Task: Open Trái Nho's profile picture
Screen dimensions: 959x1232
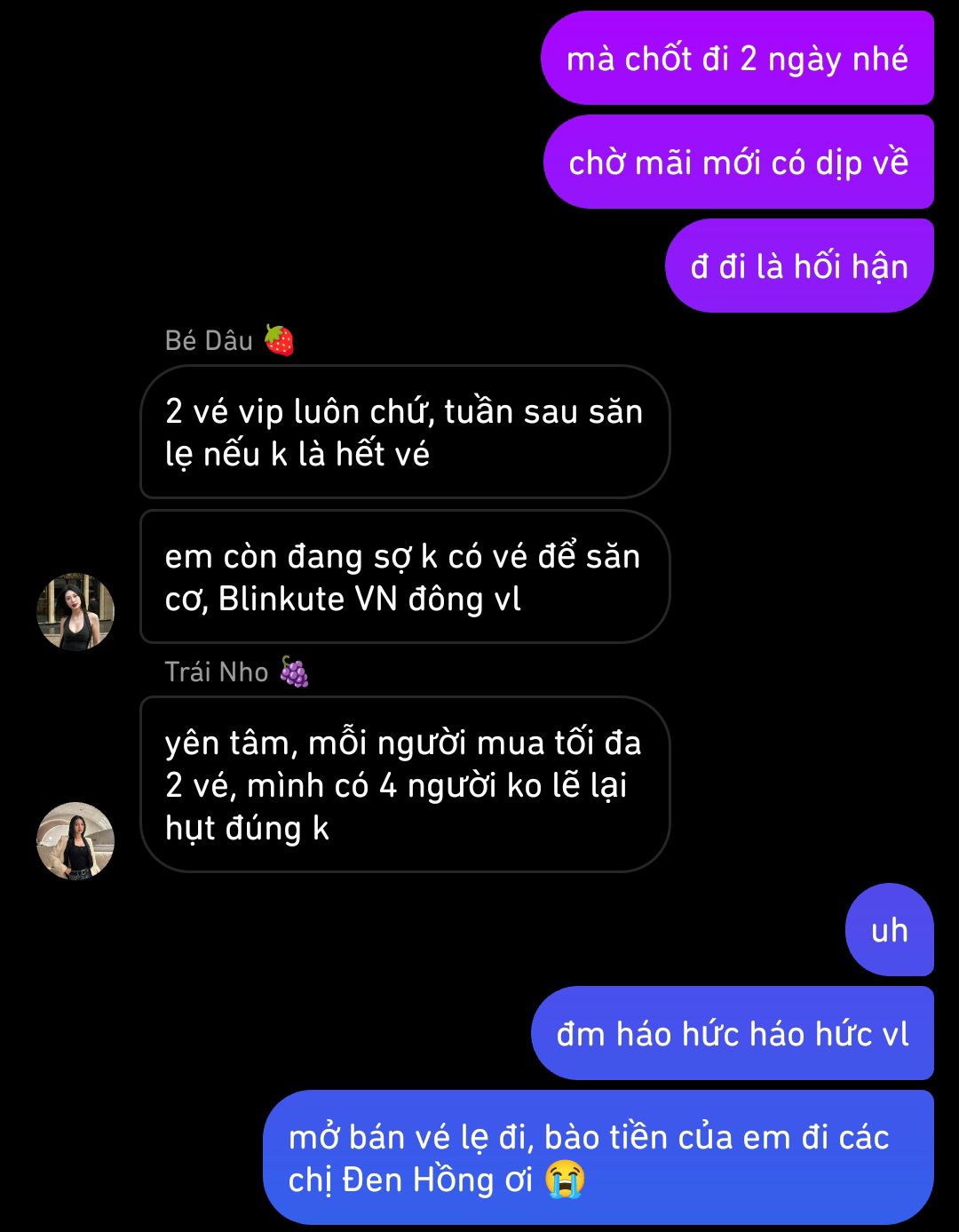Action: (x=75, y=840)
